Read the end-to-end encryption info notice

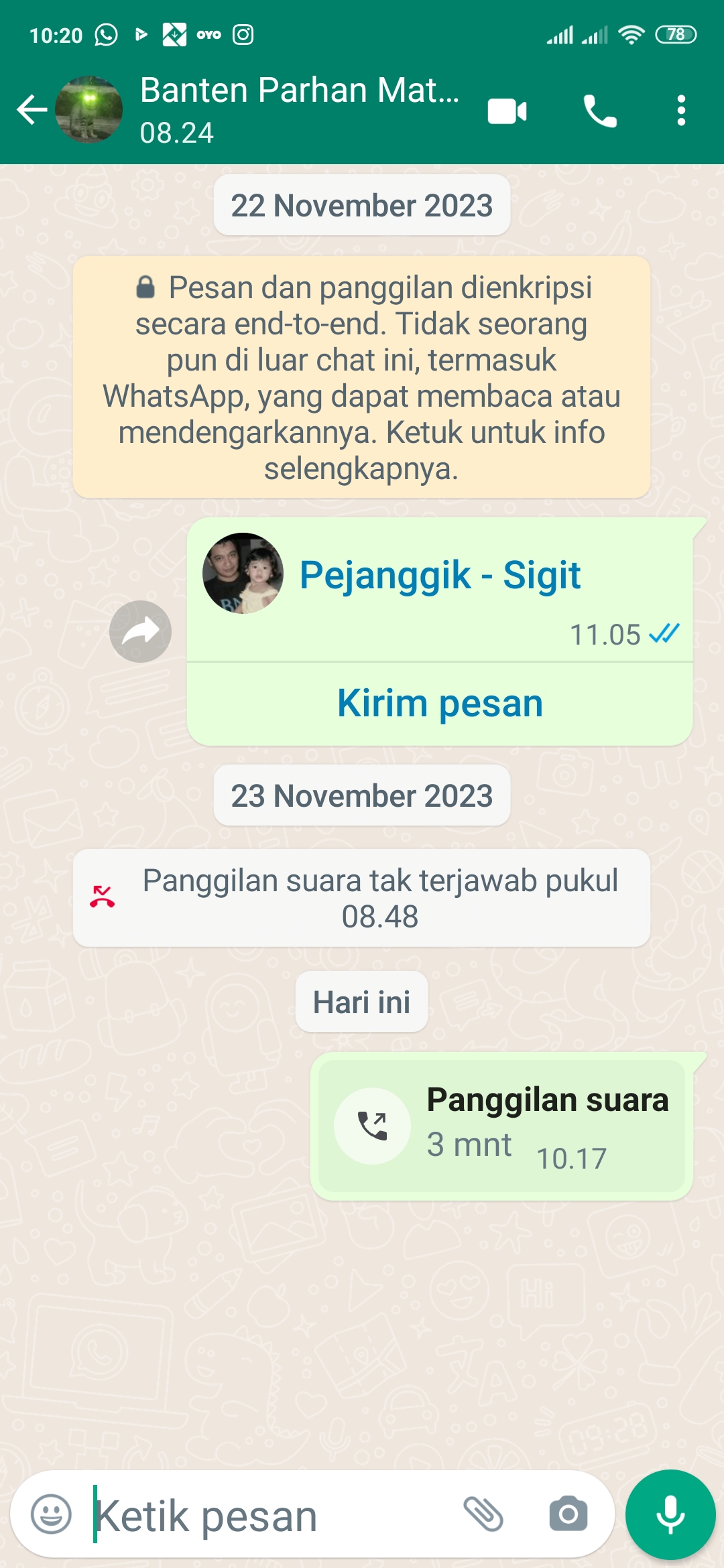click(361, 377)
